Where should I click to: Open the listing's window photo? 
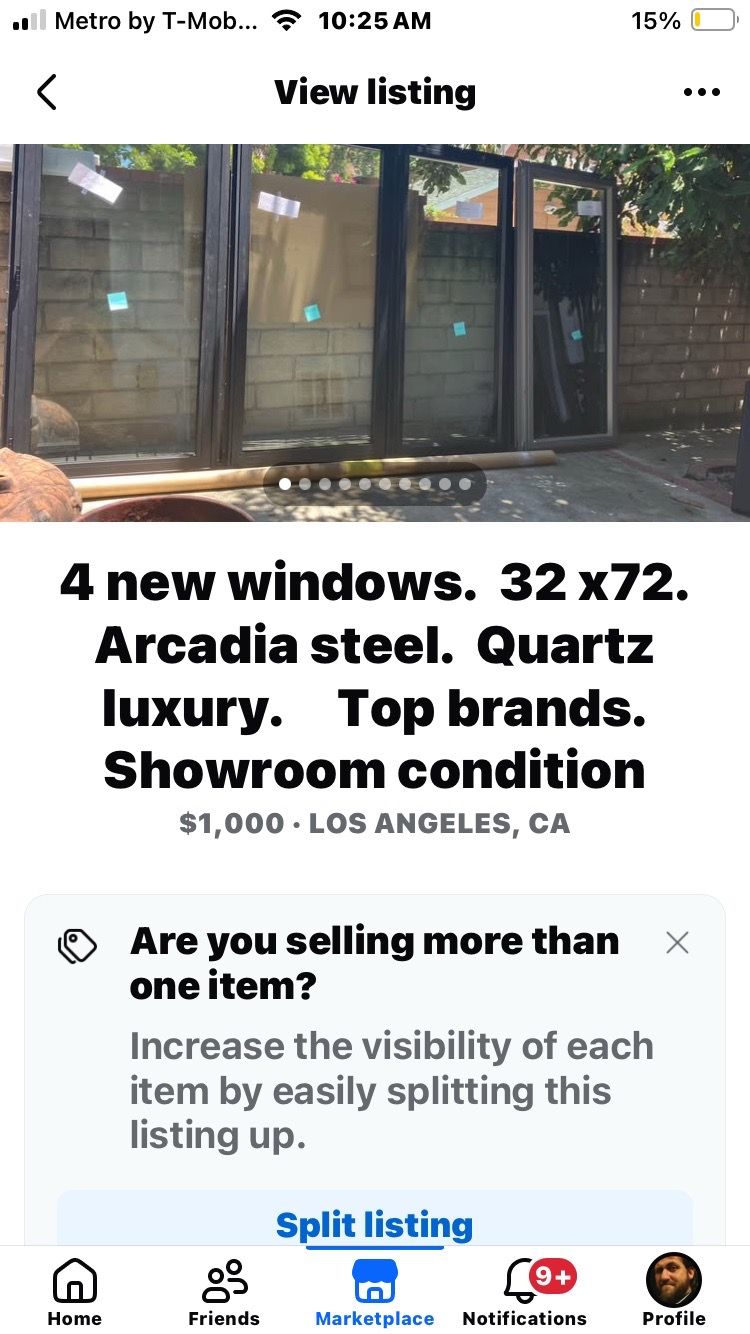click(x=375, y=332)
